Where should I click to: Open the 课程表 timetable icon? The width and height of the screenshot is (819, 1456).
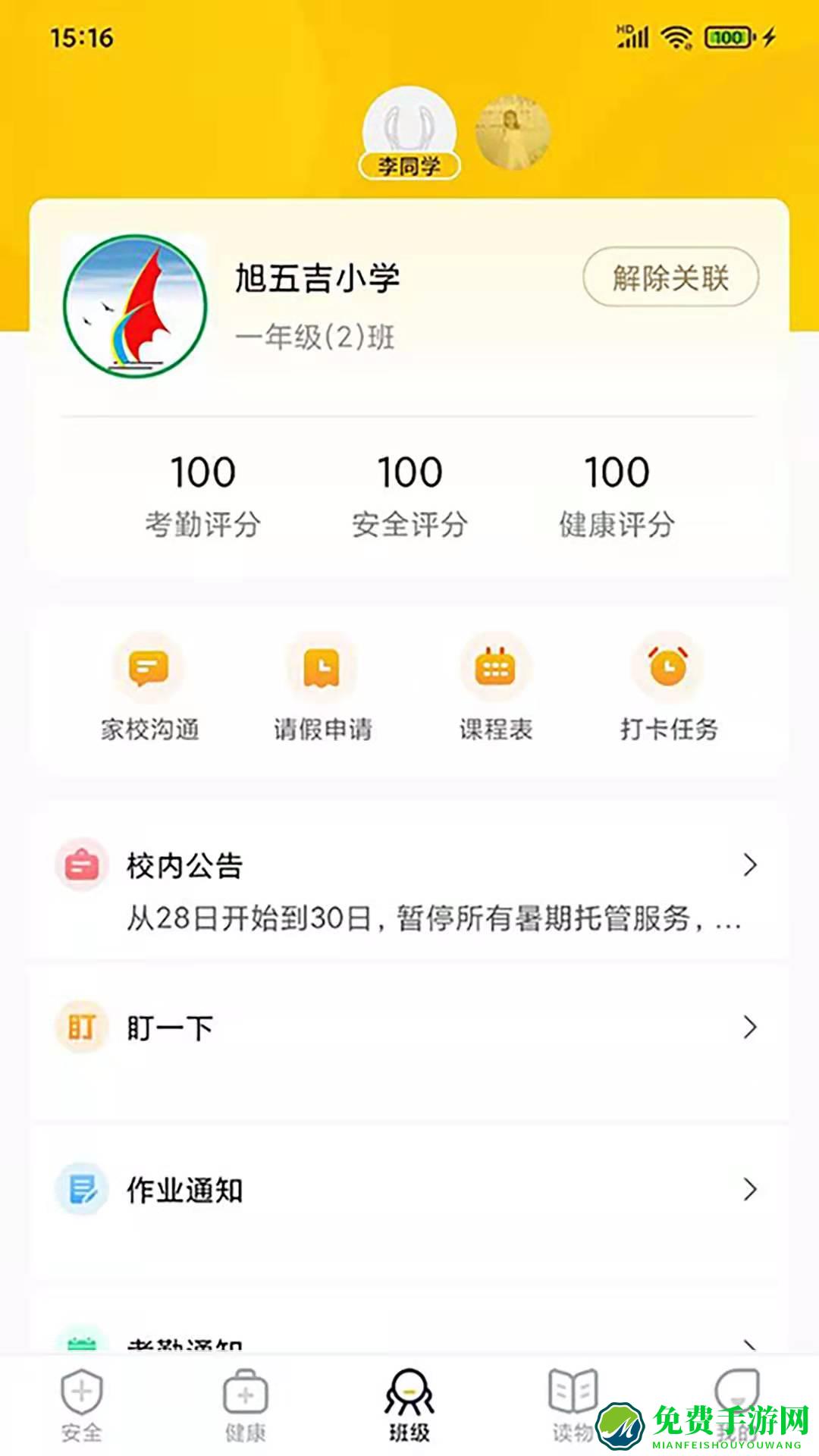(495, 668)
